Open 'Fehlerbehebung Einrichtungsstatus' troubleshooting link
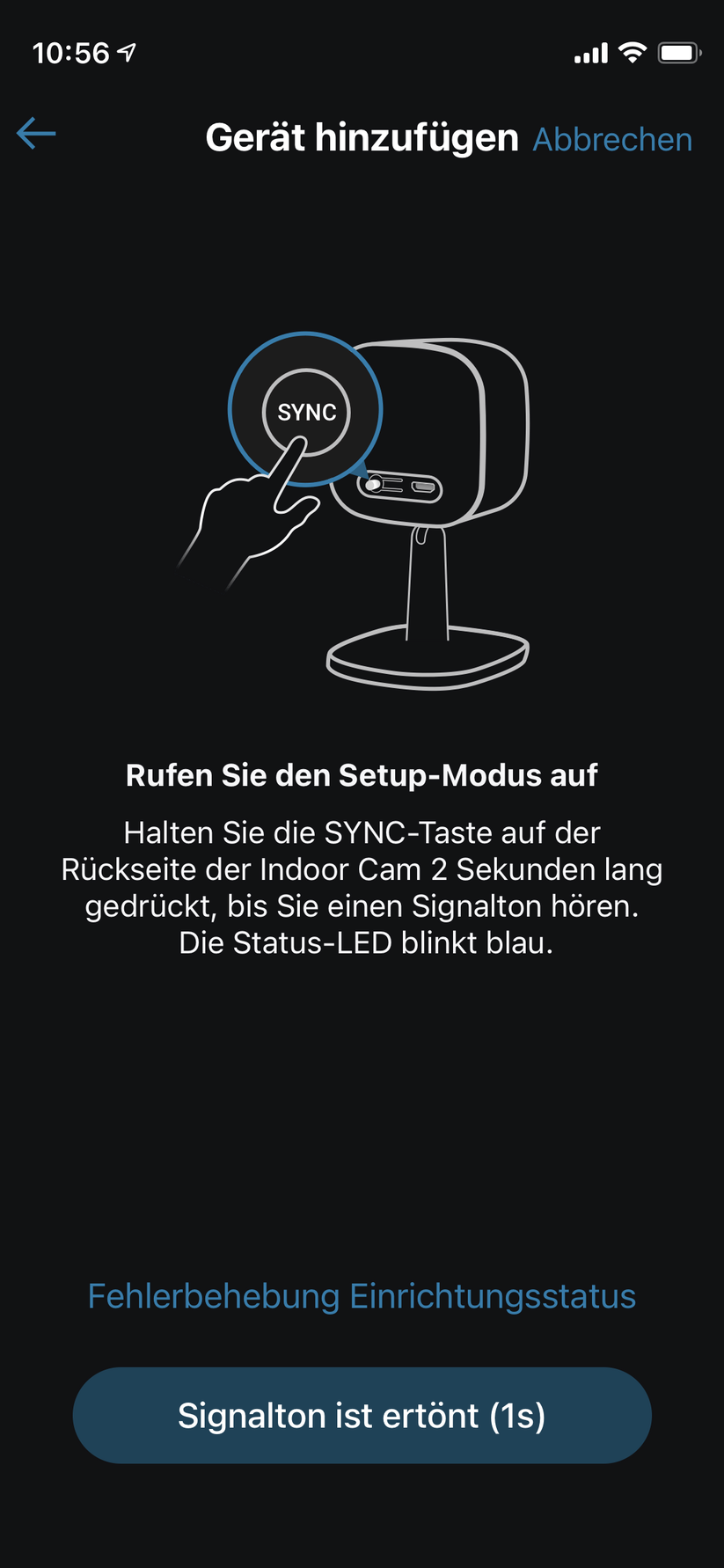Viewport: 724px width, 1568px height. [x=362, y=1296]
